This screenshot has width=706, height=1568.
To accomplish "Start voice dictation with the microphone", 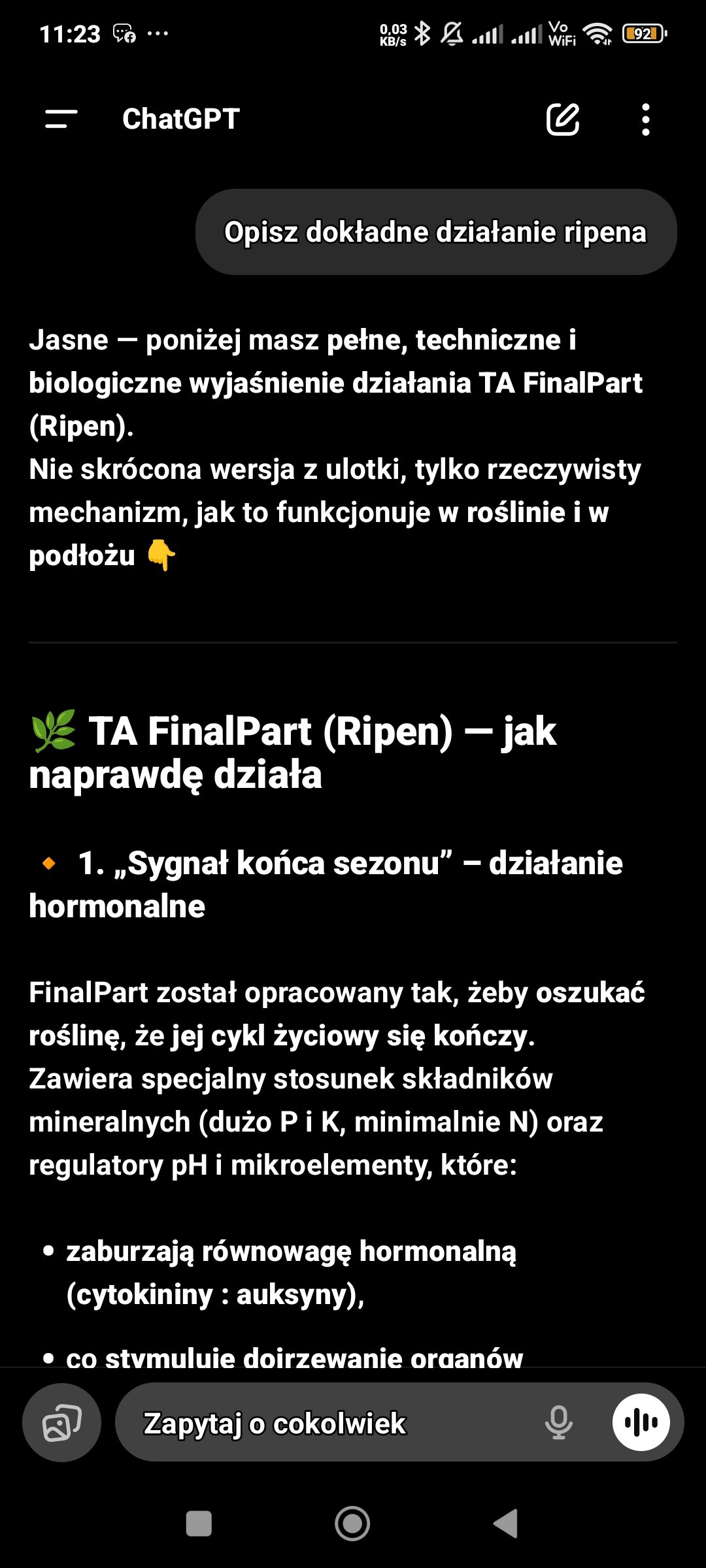I will 559,1423.
